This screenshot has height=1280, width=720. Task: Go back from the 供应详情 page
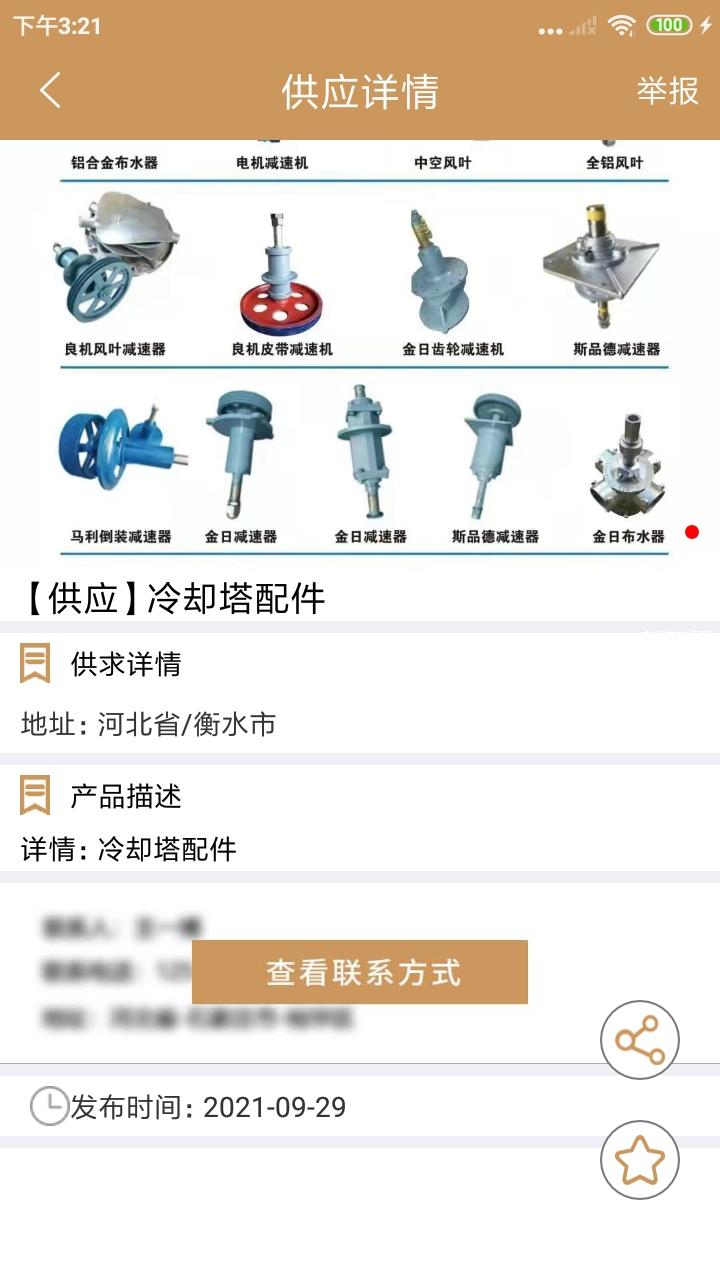tap(50, 91)
